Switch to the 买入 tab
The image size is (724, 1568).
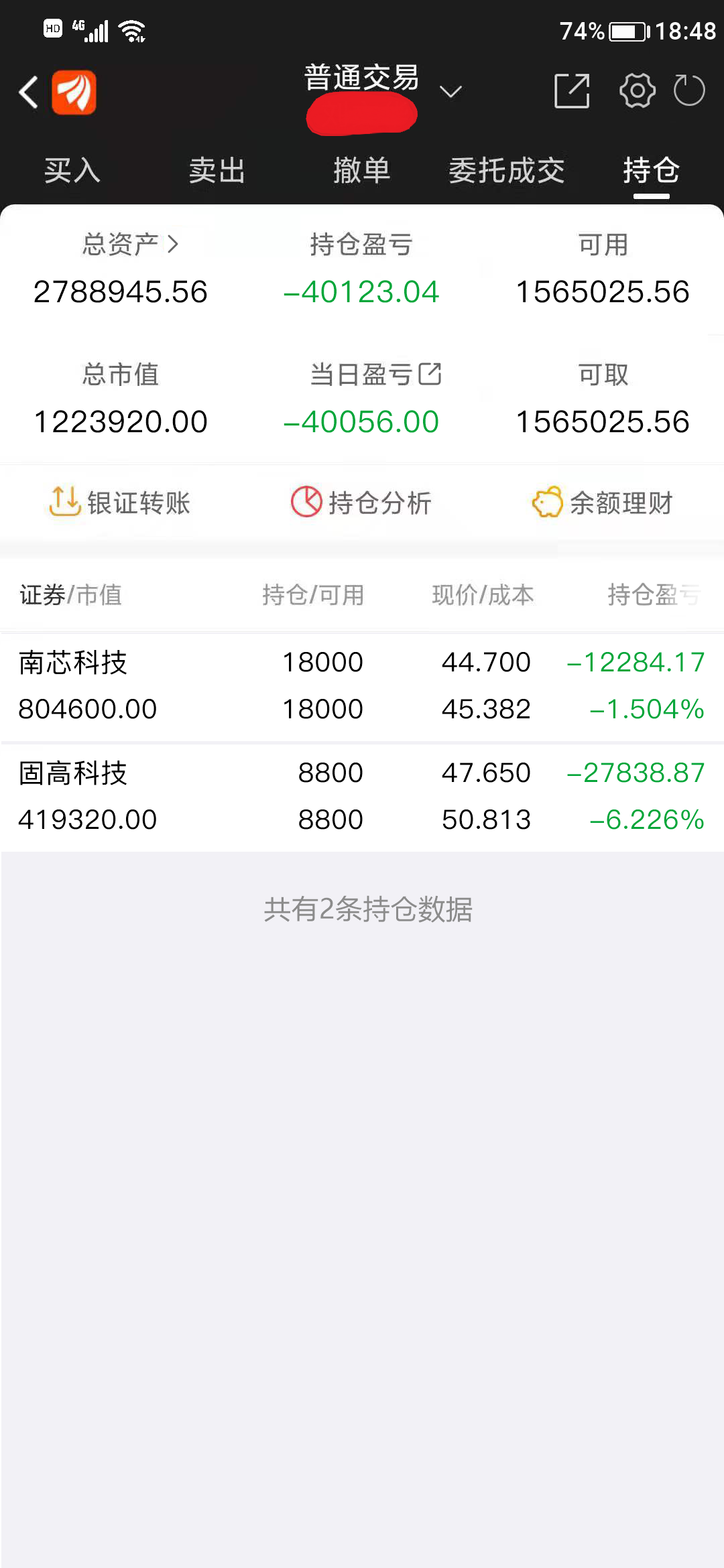72,170
